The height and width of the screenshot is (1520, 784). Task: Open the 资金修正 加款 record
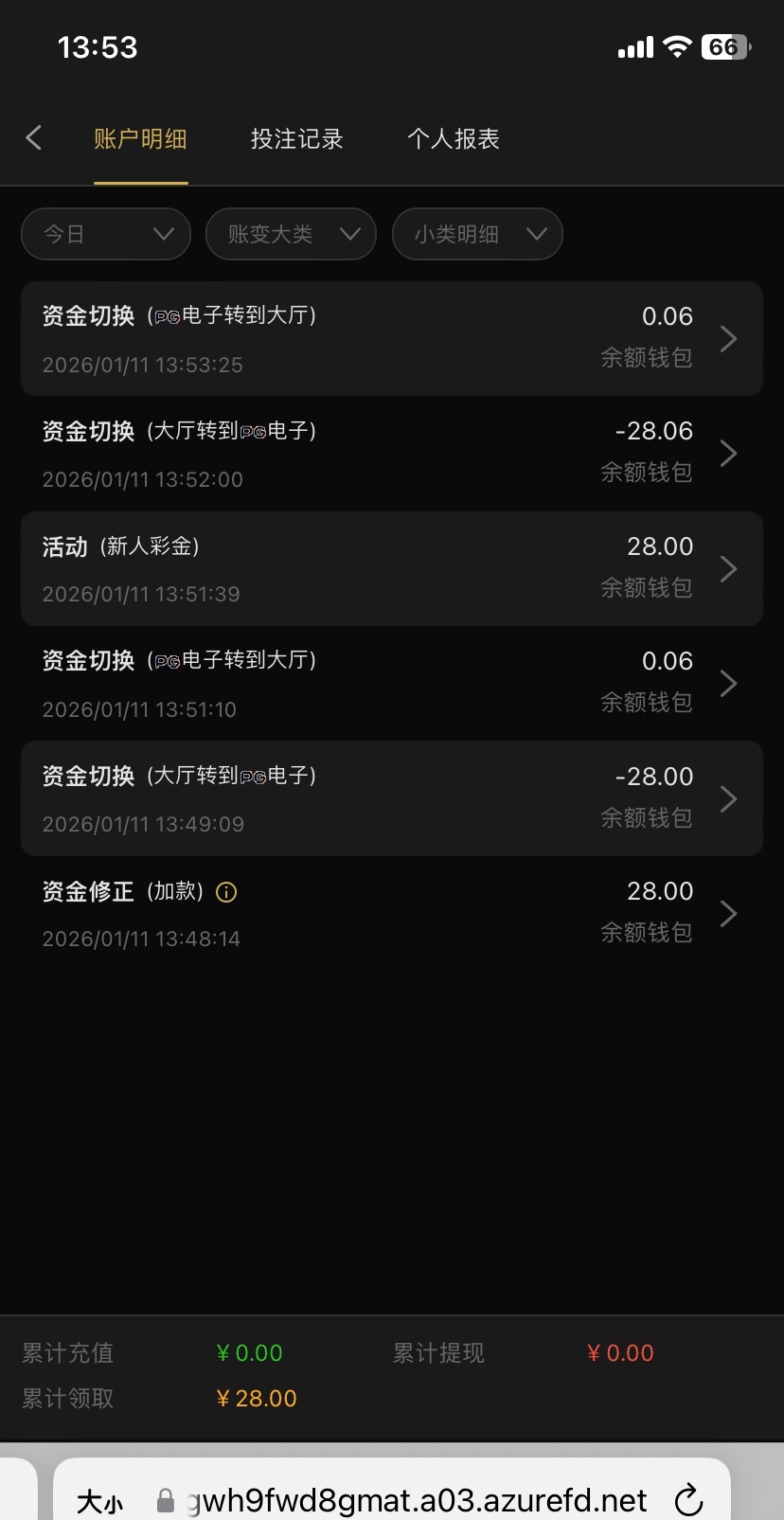click(x=391, y=914)
